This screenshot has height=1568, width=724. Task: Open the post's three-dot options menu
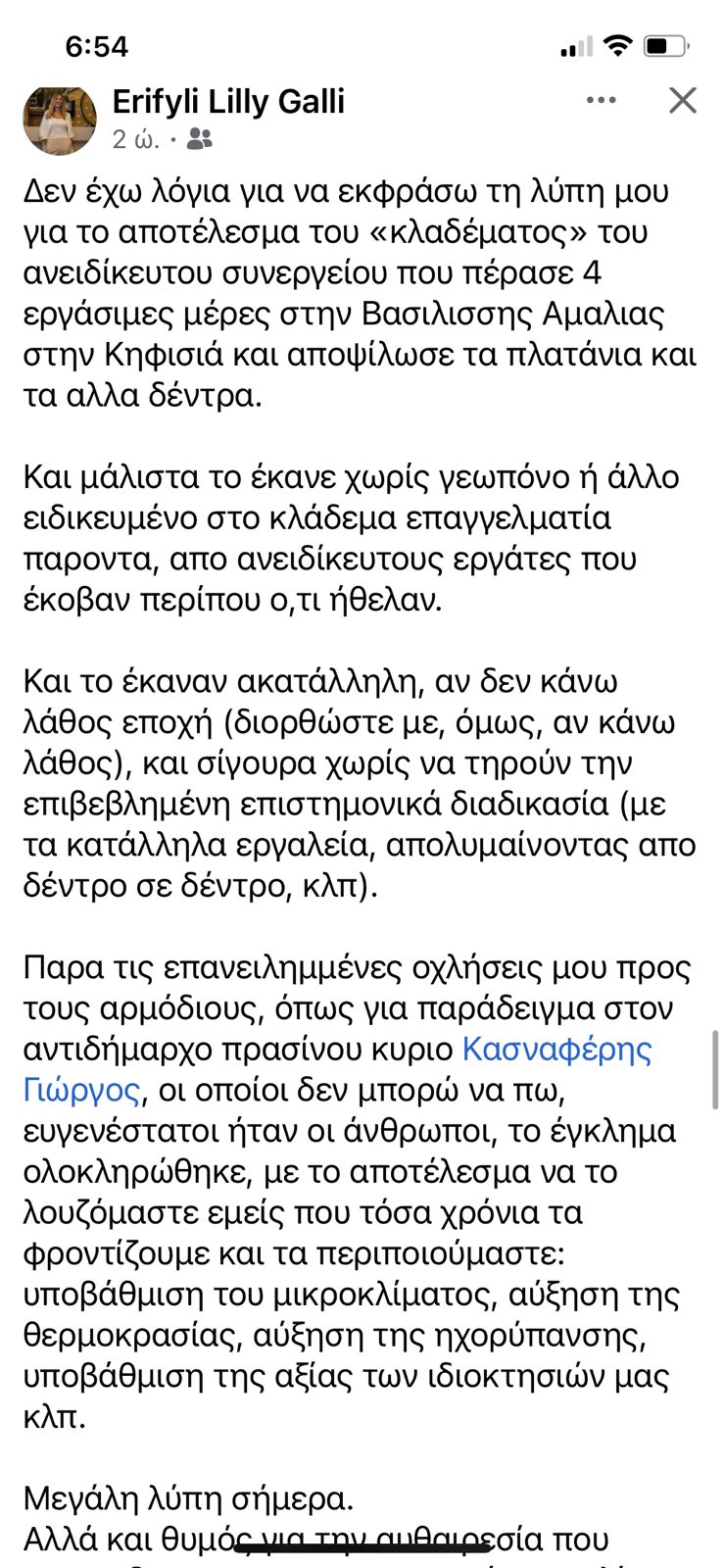tap(601, 100)
